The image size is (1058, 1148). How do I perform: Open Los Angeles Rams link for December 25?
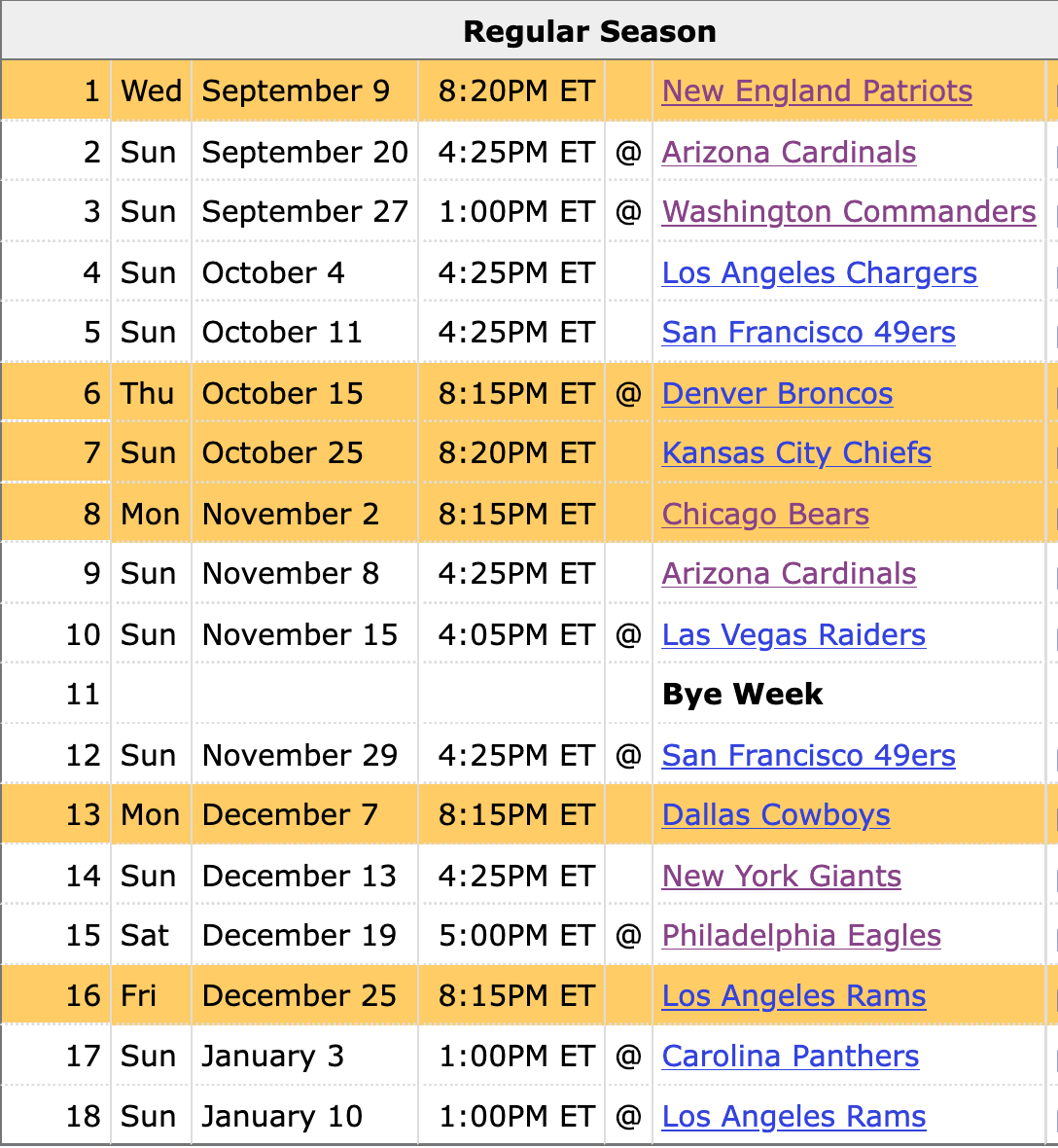tap(793, 995)
